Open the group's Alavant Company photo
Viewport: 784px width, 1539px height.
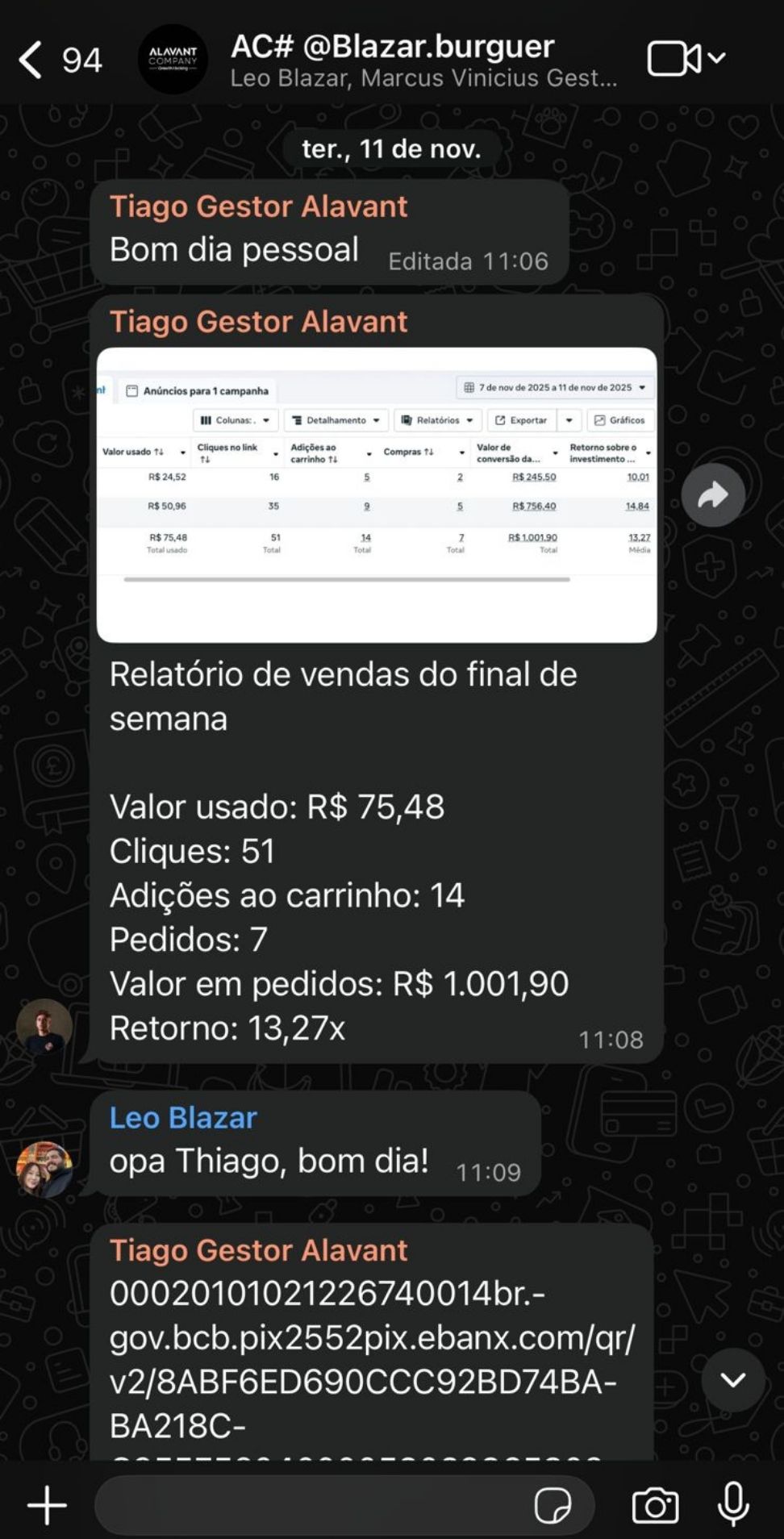[173, 60]
